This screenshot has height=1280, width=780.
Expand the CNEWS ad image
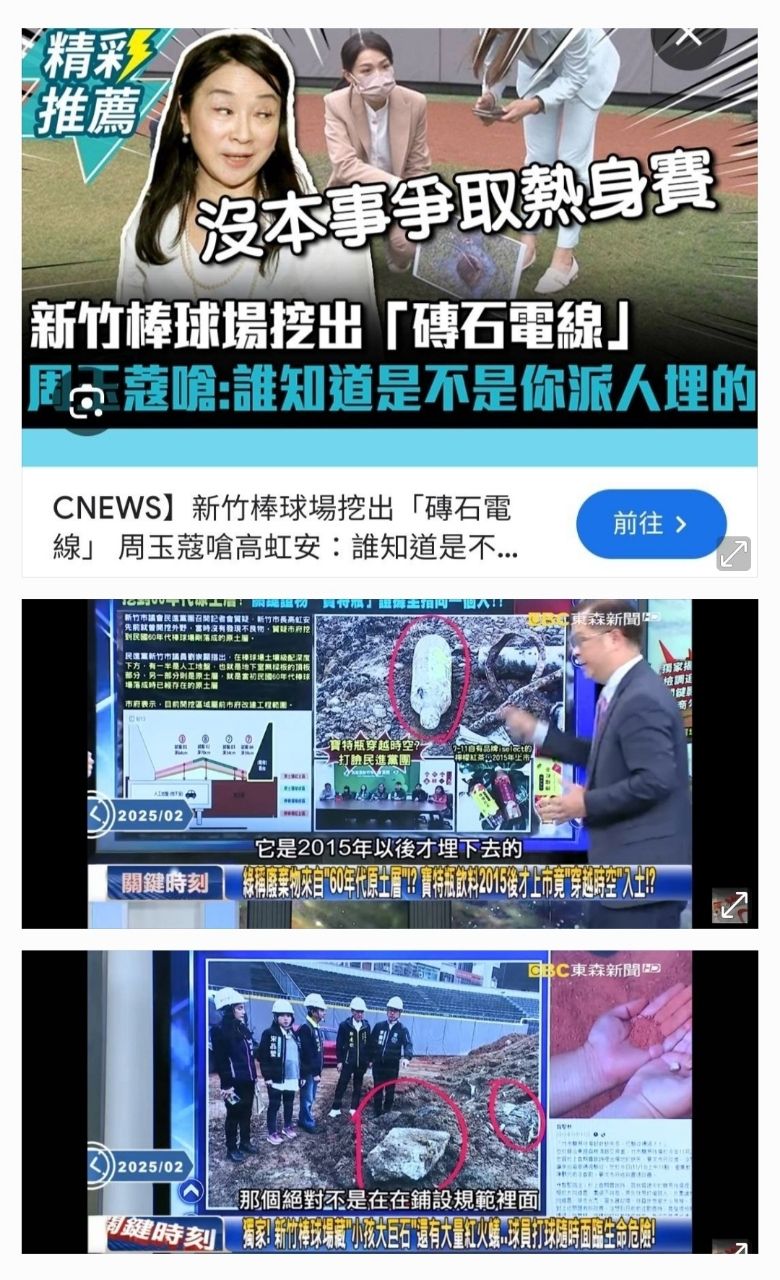pos(733,553)
